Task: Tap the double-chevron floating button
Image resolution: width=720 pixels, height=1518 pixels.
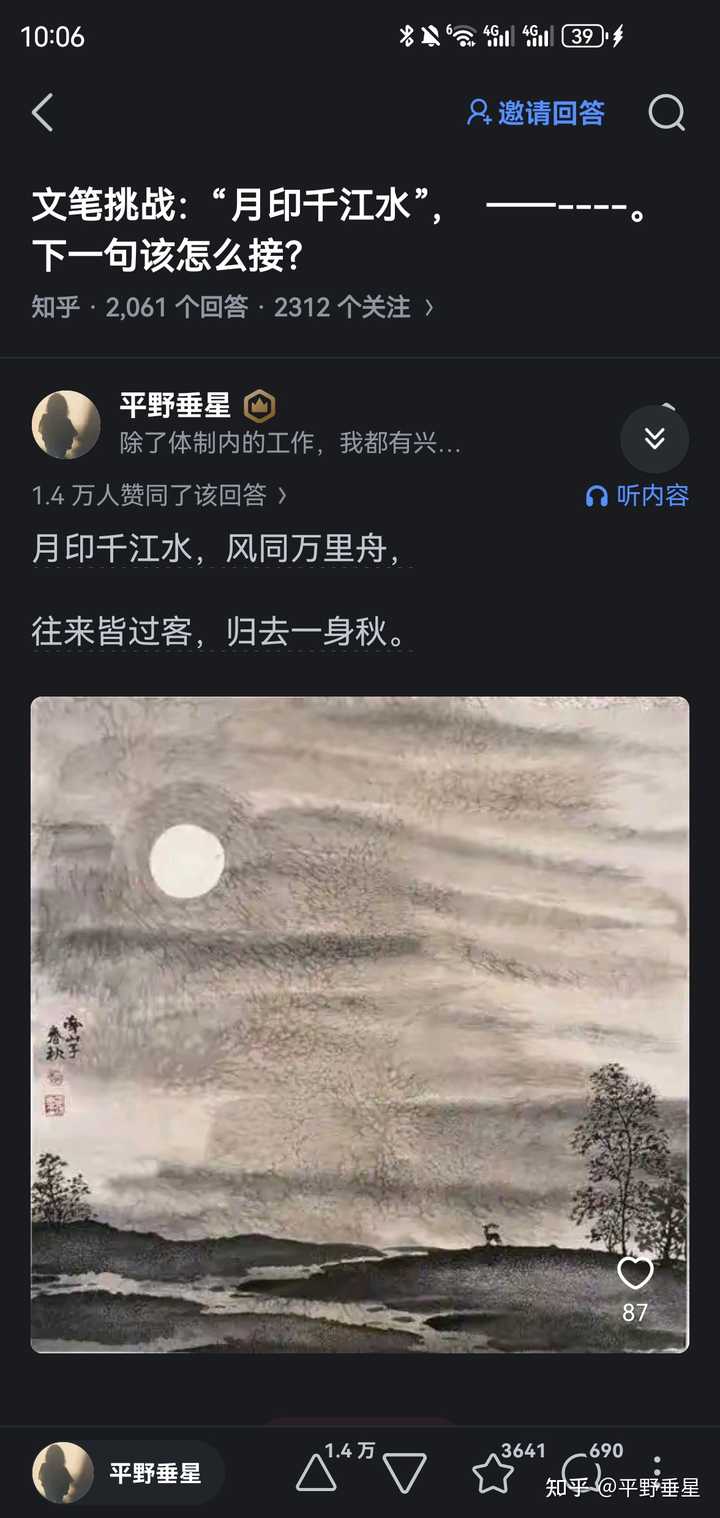Action: point(655,438)
